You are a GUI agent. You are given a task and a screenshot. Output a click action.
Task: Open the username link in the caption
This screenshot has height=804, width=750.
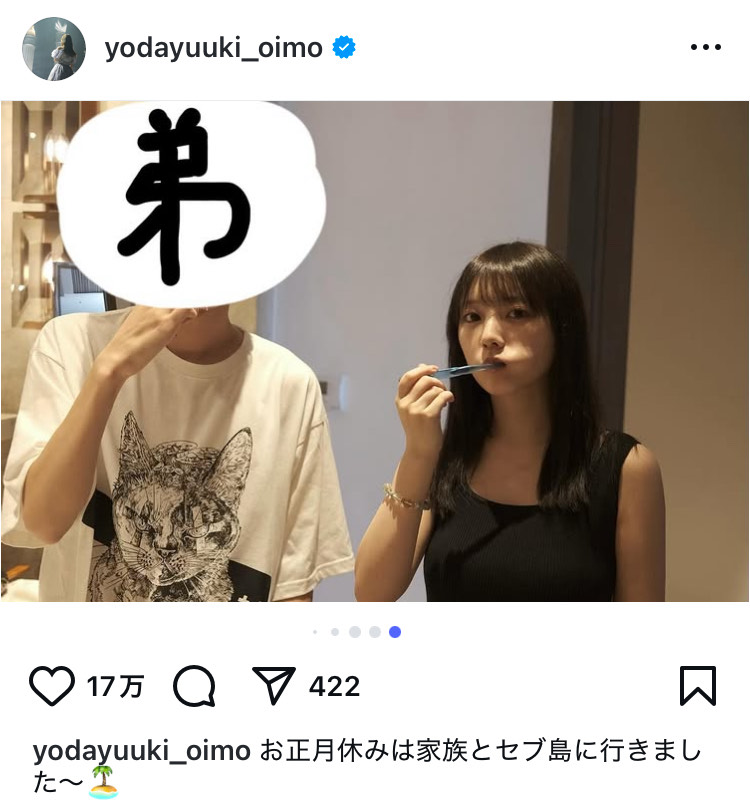141,751
